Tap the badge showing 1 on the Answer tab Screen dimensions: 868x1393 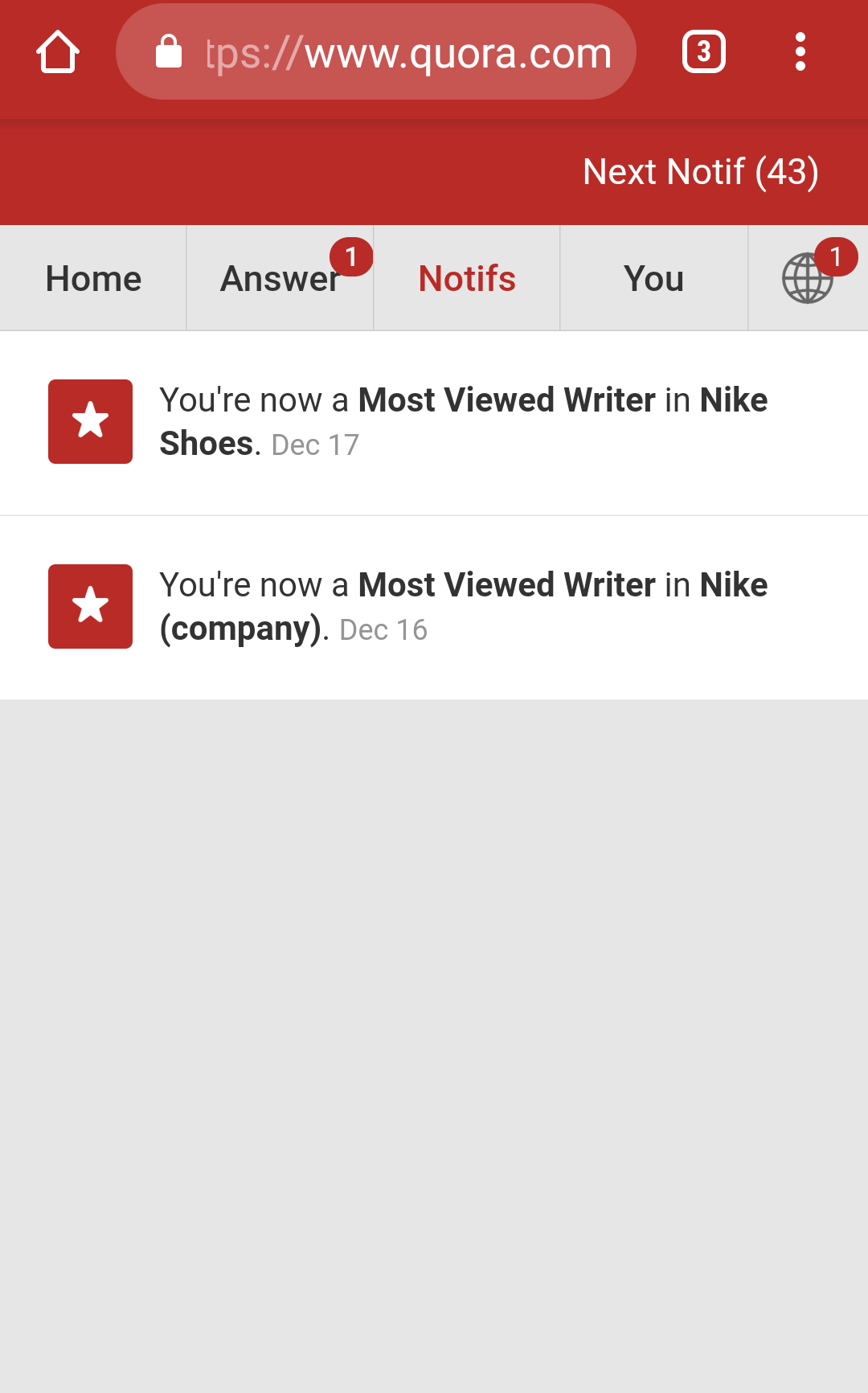click(x=352, y=256)
